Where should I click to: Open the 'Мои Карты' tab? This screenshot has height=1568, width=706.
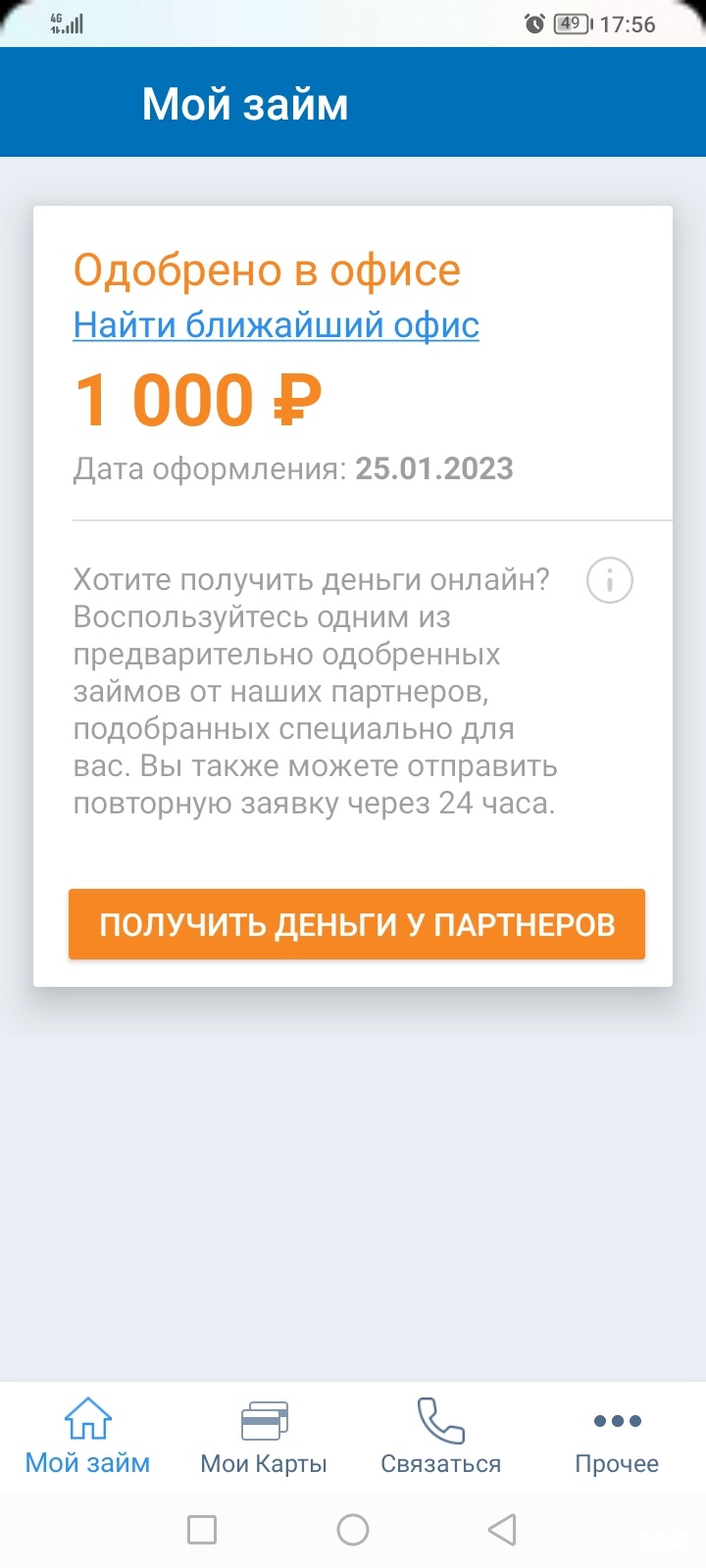[264, 1437]
